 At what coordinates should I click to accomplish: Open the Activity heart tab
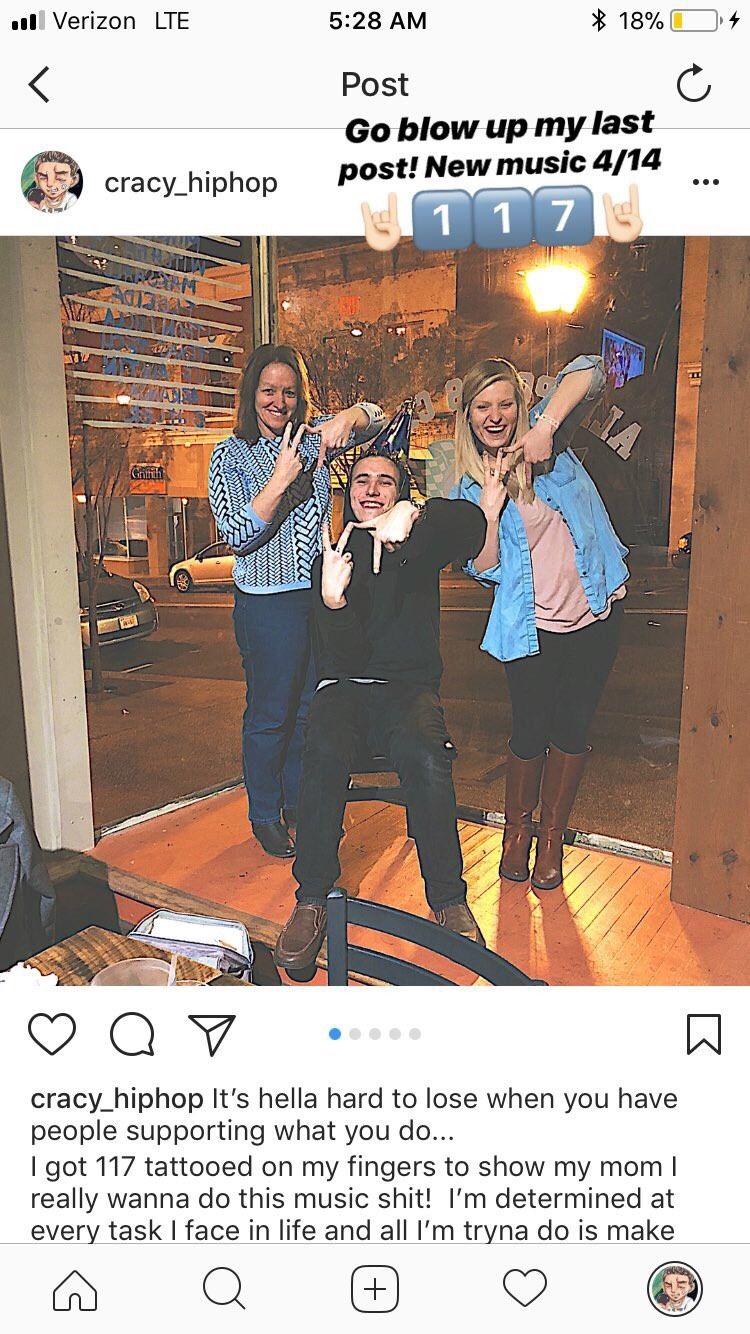click(x=525, y=1289)
